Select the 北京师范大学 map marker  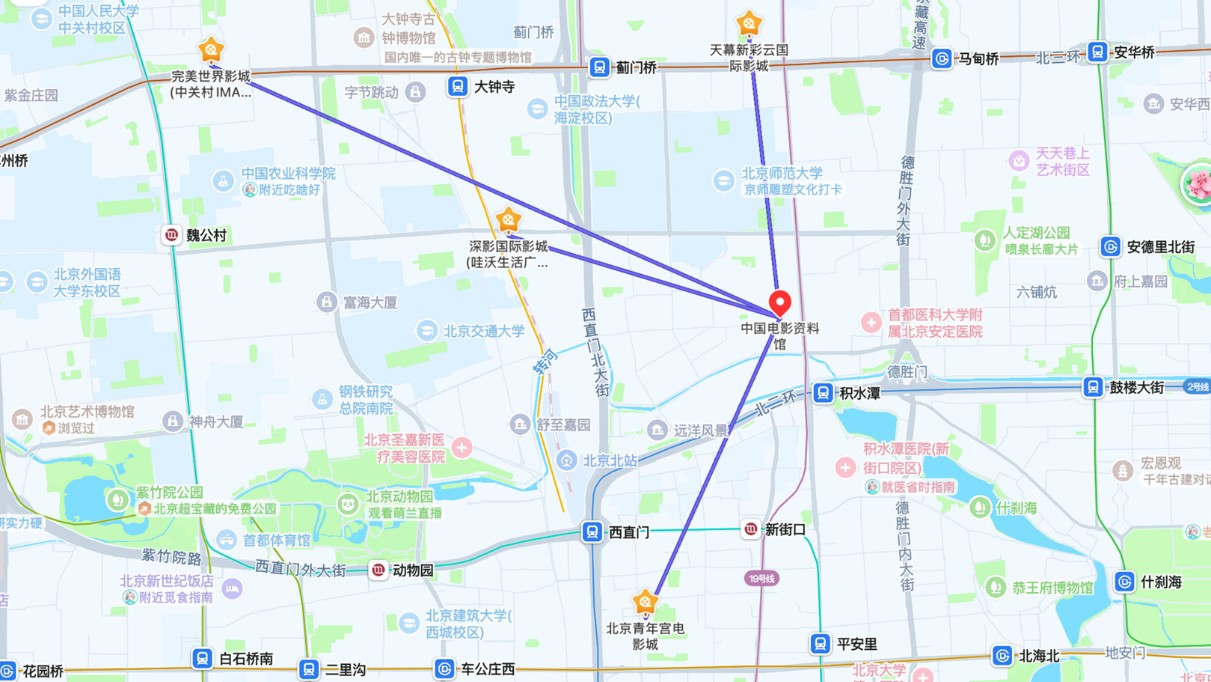click(x=724, y=180)
